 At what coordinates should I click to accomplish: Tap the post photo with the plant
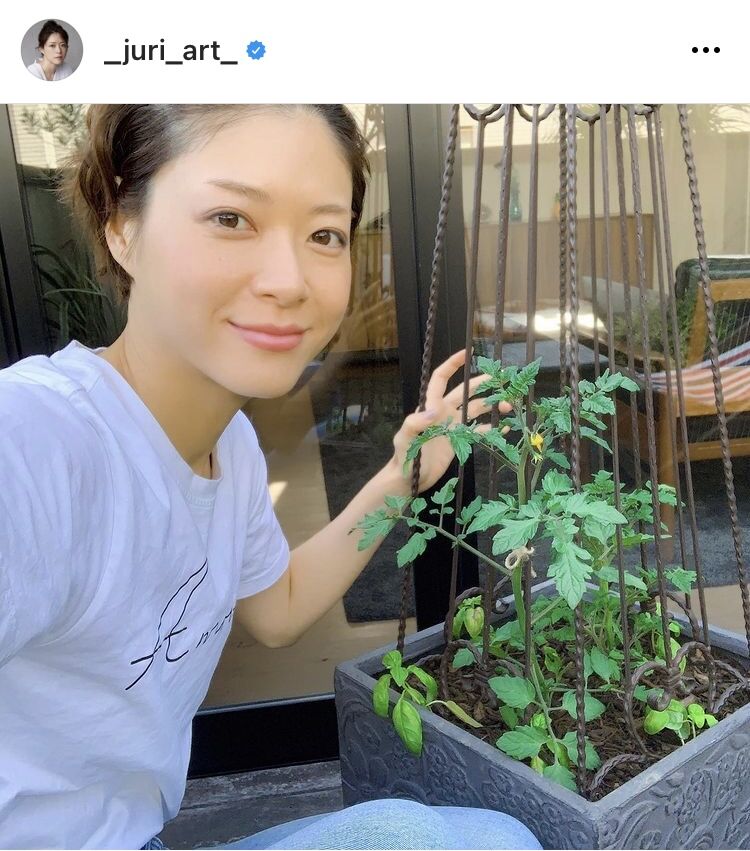375,477
